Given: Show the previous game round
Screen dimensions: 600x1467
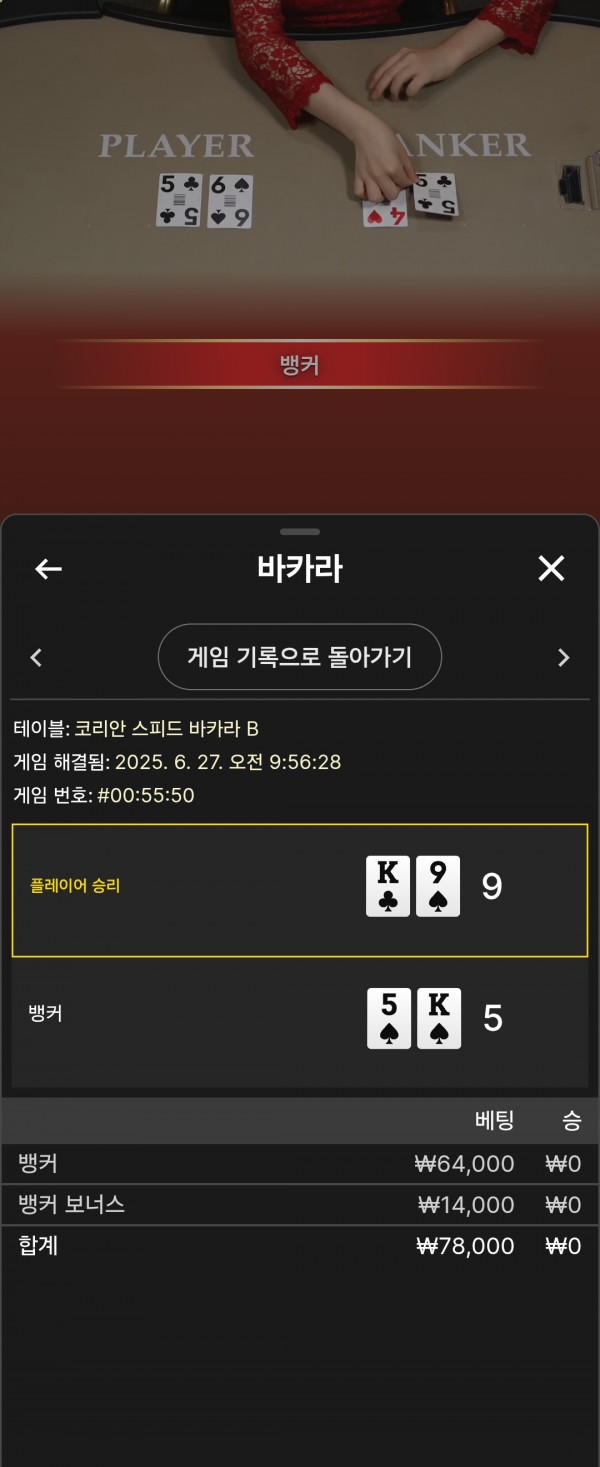Looking at the screenshot, I should tap(37, 657).
